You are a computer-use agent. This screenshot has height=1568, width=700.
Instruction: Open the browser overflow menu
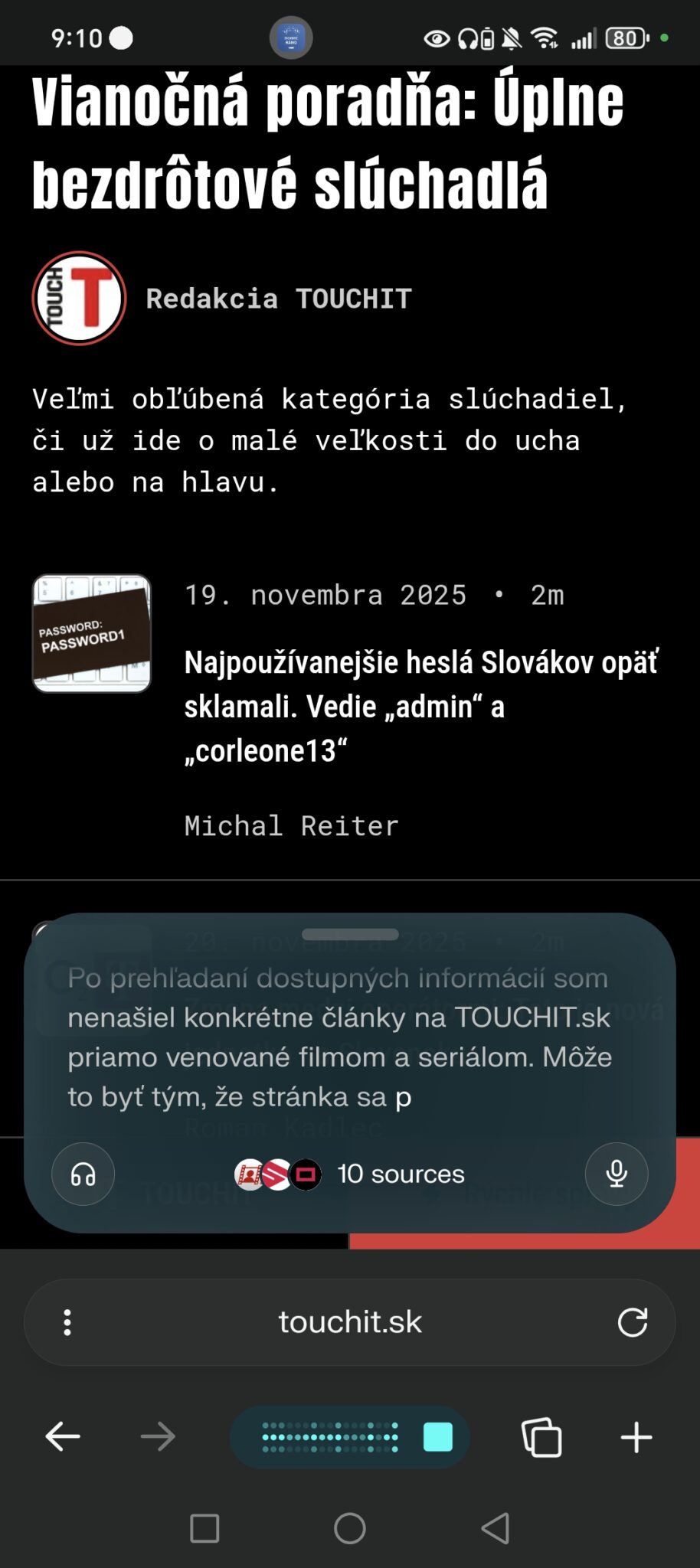(67, 1322)
